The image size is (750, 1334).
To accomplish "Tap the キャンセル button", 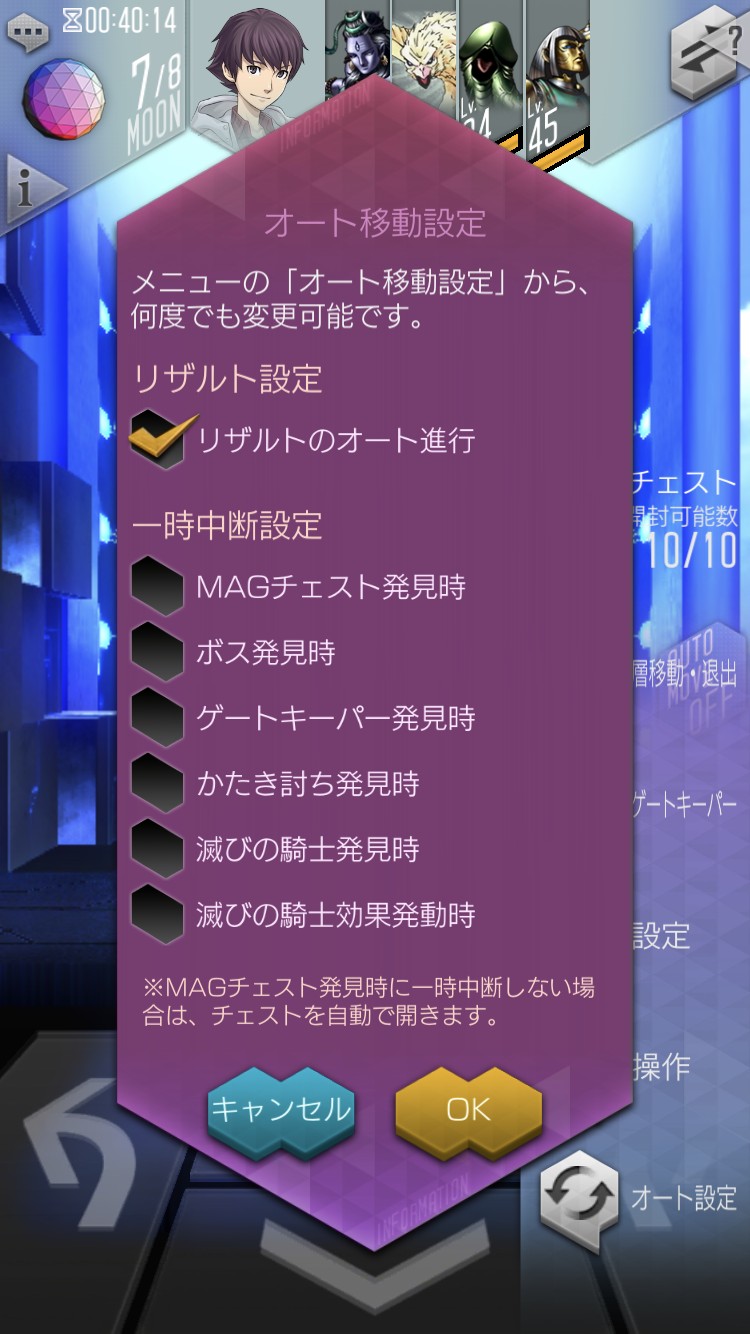I will coord(281,1109).
